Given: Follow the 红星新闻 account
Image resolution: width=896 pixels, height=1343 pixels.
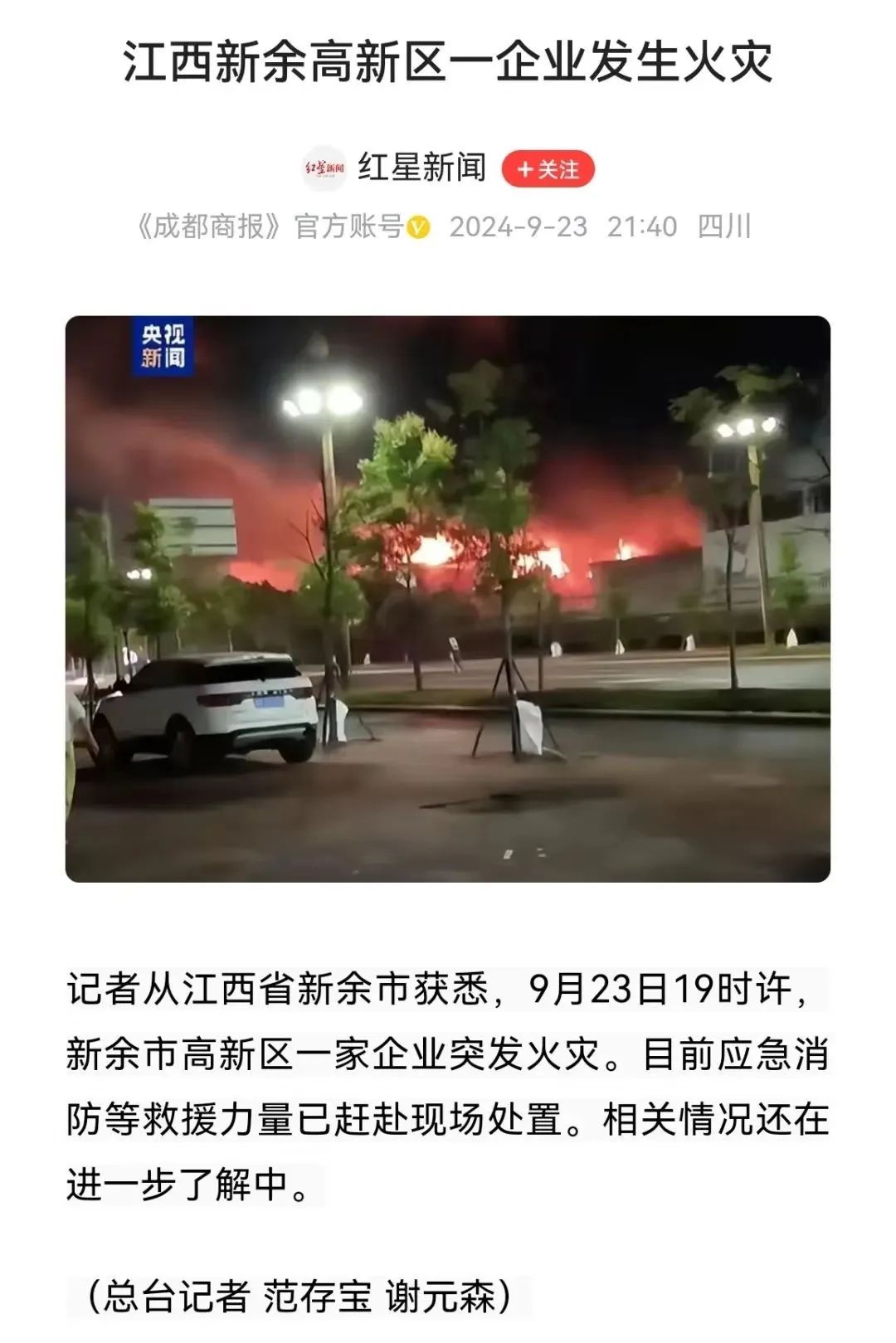Looking at the screenshot, I should coord(548,169).
